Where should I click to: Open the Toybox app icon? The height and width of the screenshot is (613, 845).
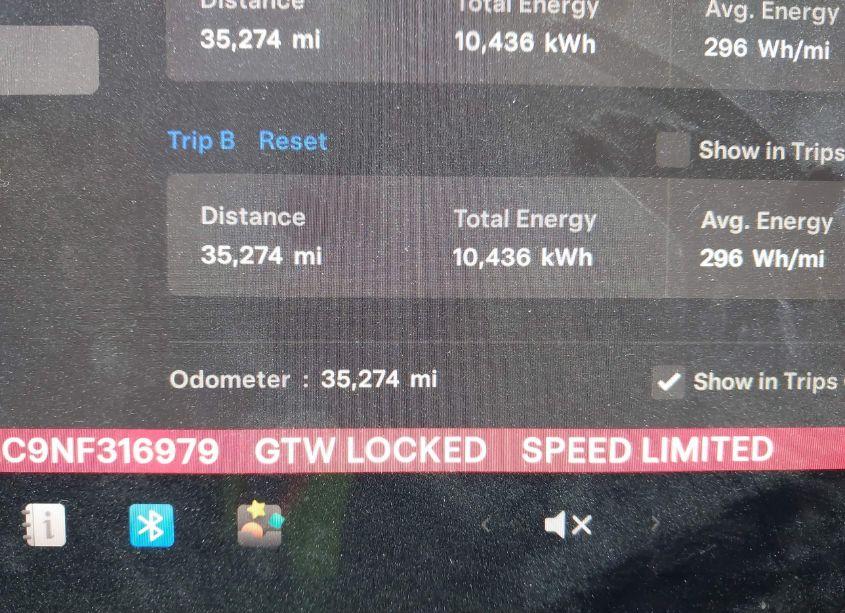[260, 524]
